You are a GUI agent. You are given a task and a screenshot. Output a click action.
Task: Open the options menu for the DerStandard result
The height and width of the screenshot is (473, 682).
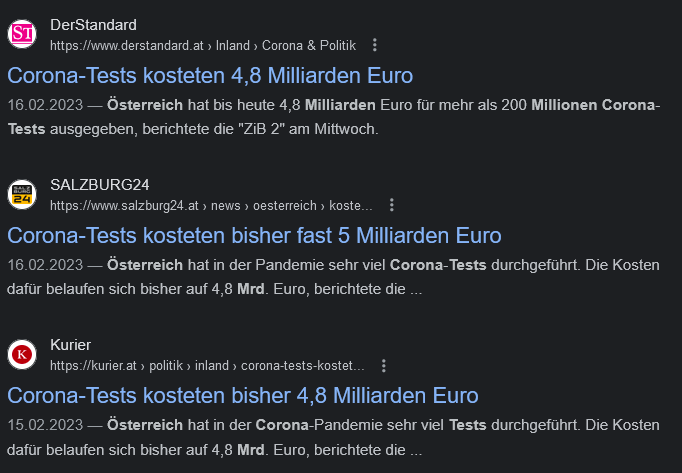pos(375,45)
